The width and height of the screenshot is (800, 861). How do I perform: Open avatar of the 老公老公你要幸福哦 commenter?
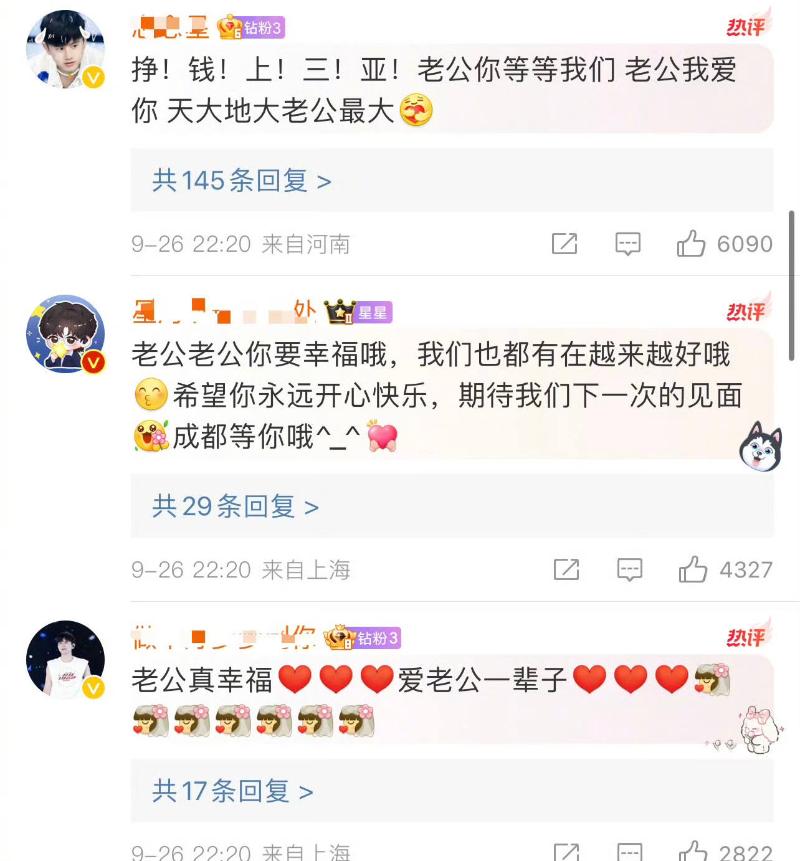point(65,335)
